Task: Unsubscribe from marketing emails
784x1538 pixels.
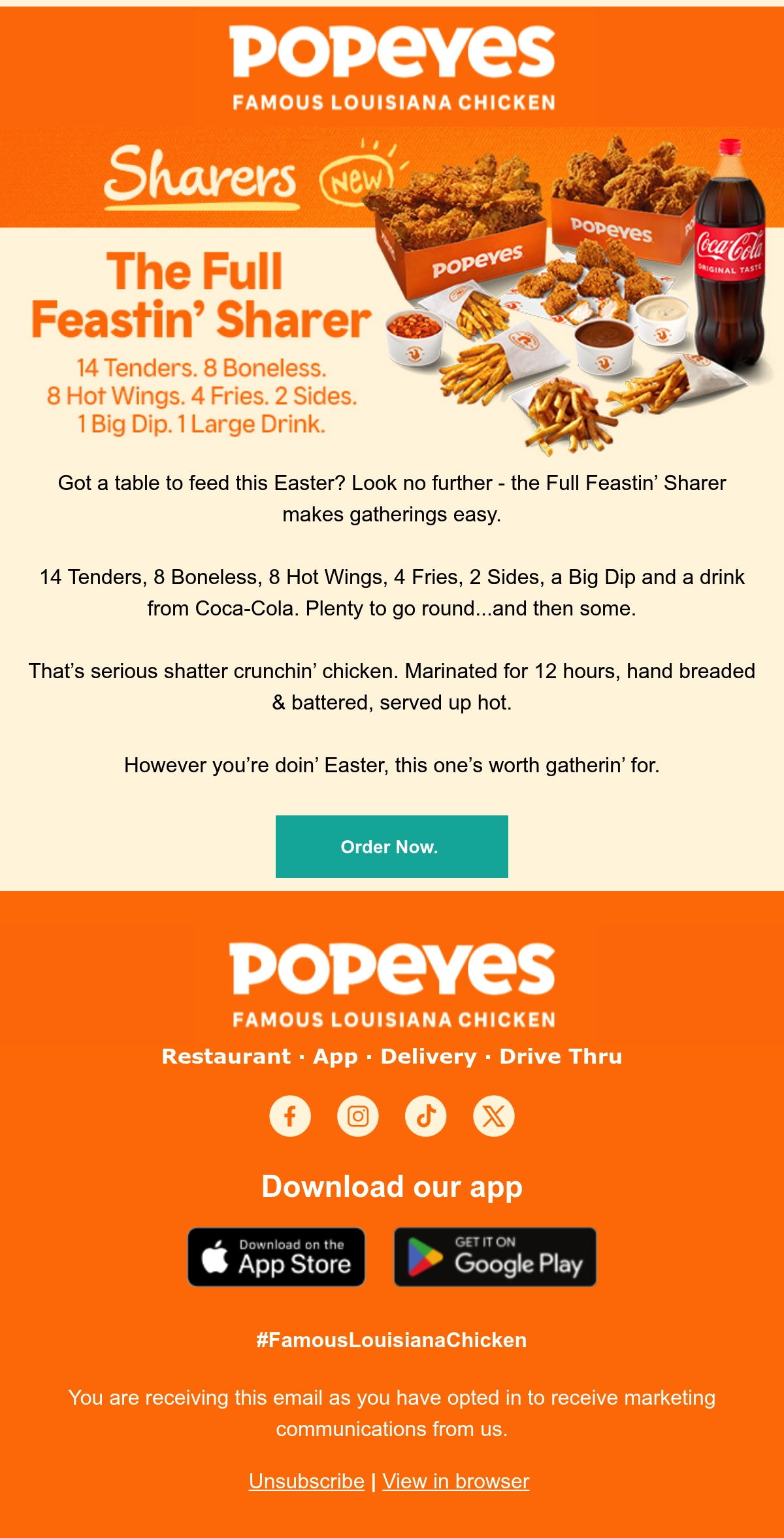Action: [306, 1481]
